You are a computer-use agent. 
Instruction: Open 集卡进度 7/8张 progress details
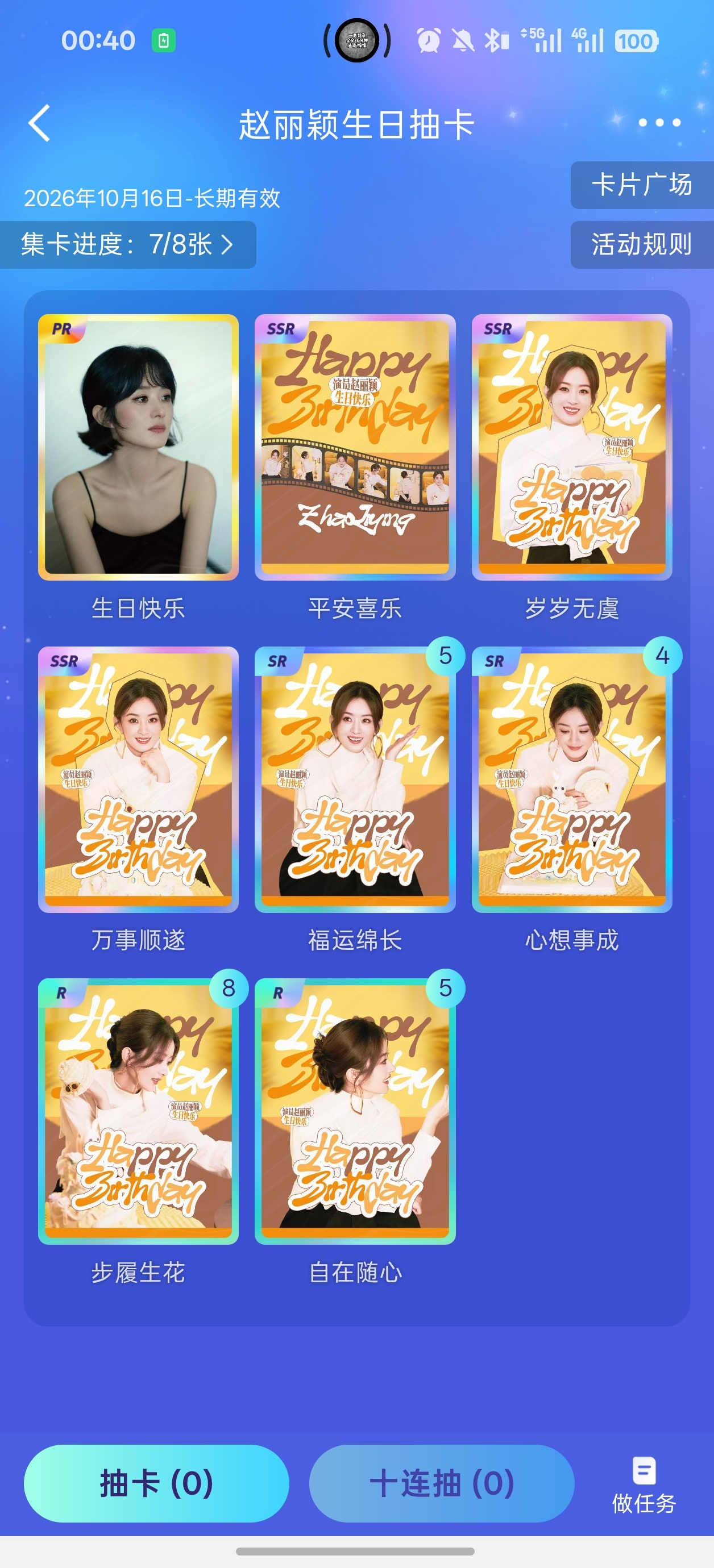[x=127, y=245]
